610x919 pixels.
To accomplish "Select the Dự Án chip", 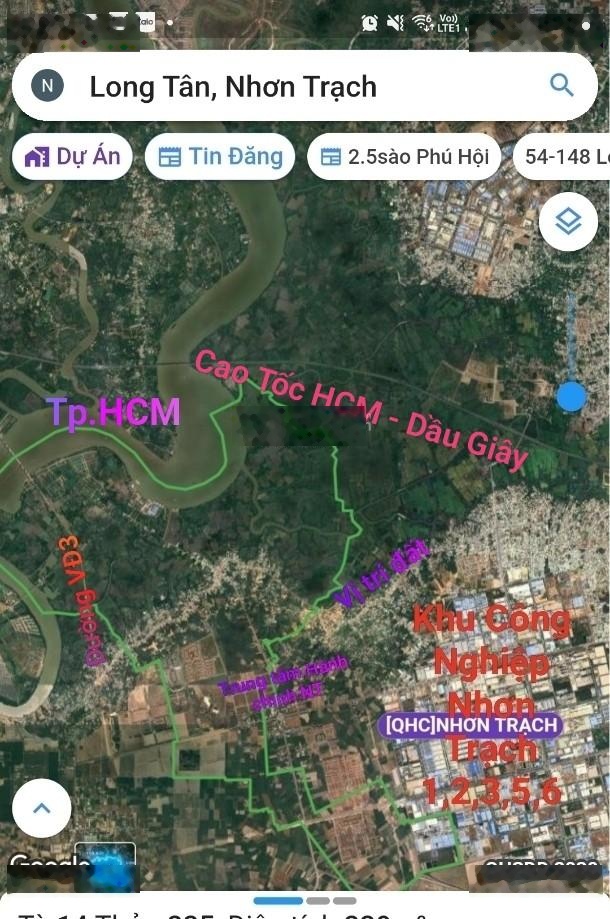I will [x=72, y=157].
